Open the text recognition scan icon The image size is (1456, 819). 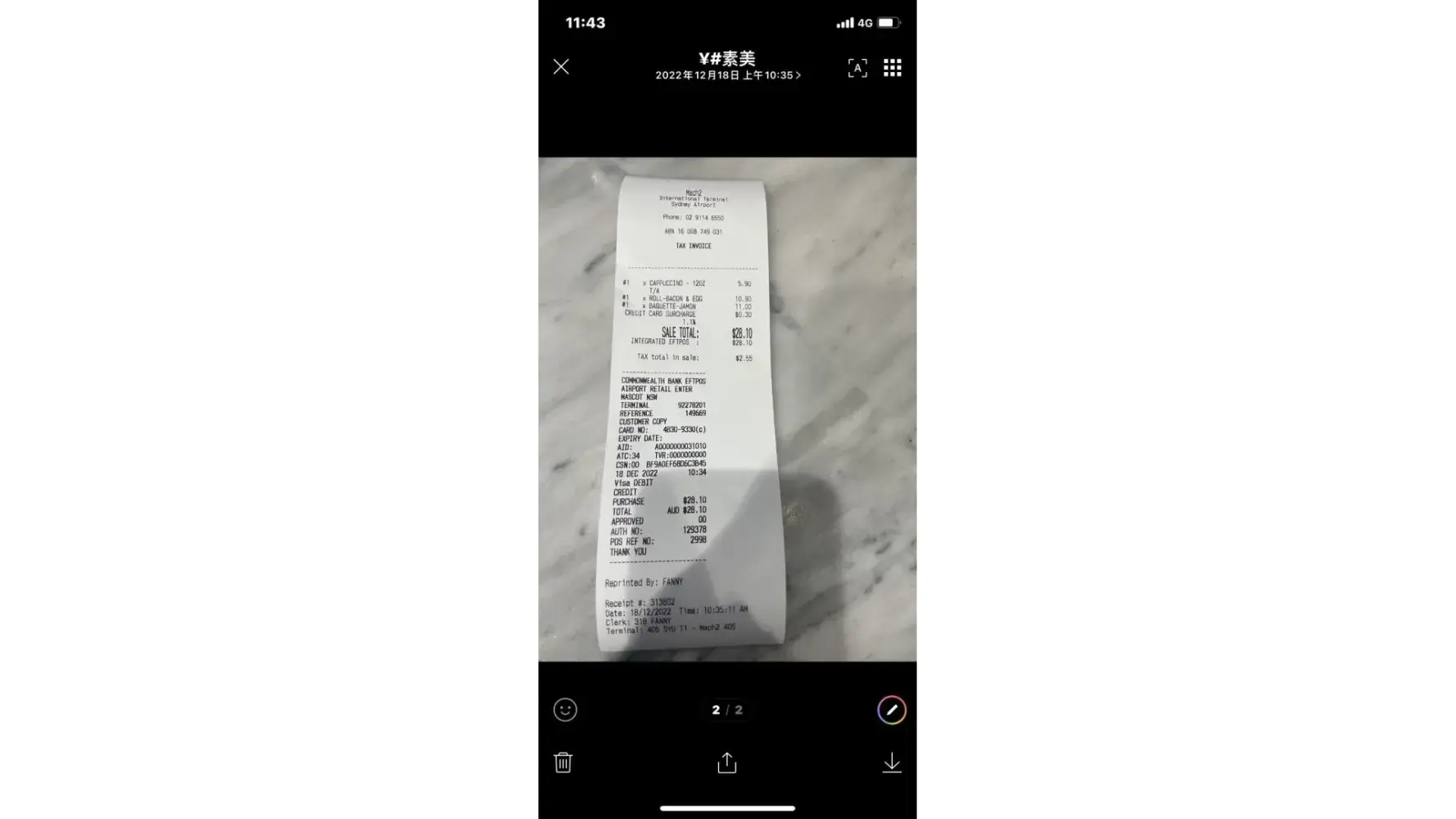[x=857, y=68]
